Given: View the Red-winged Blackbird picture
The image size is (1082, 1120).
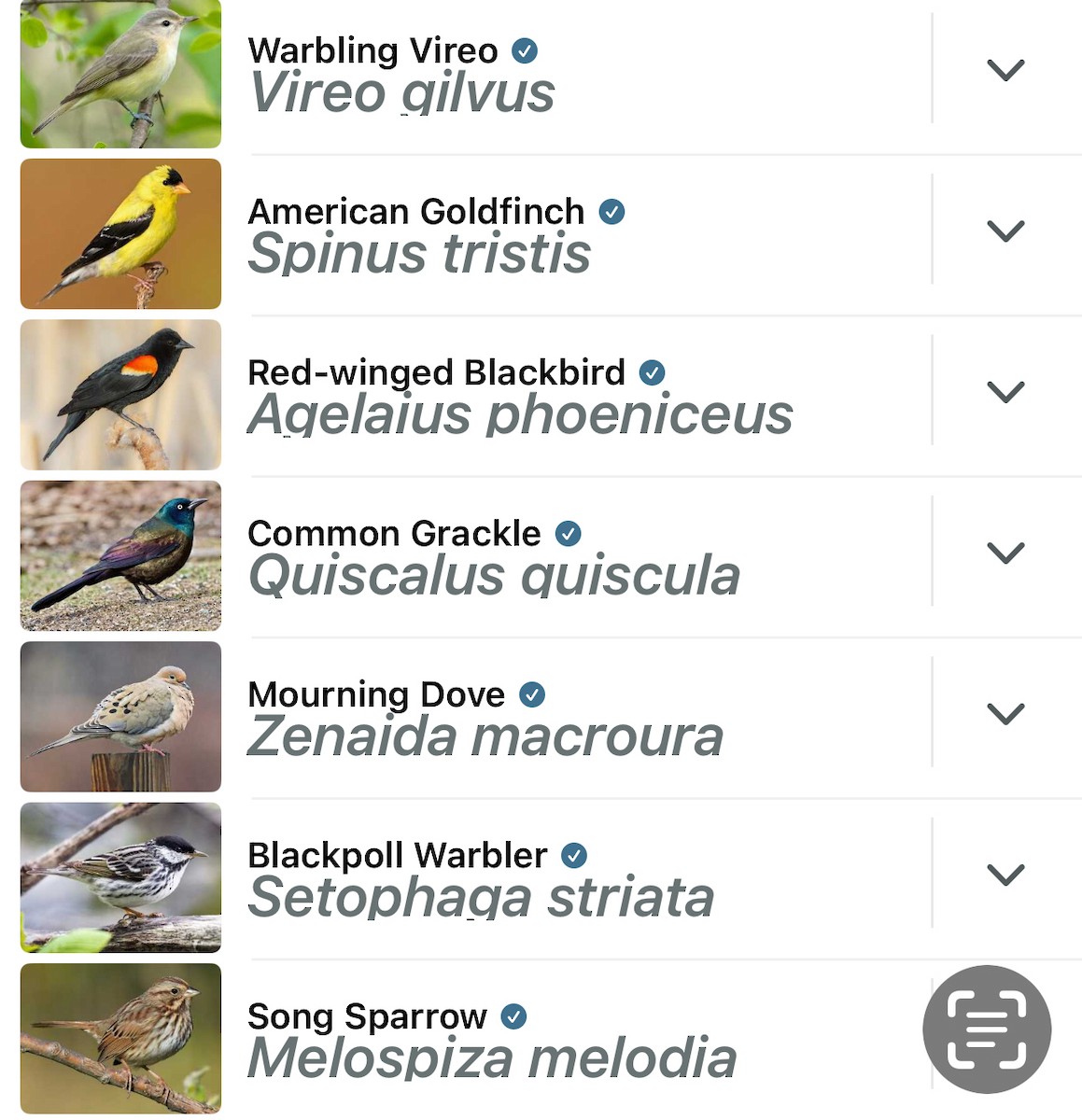Looking at the screenshot, I should click(x=120, y=395).
